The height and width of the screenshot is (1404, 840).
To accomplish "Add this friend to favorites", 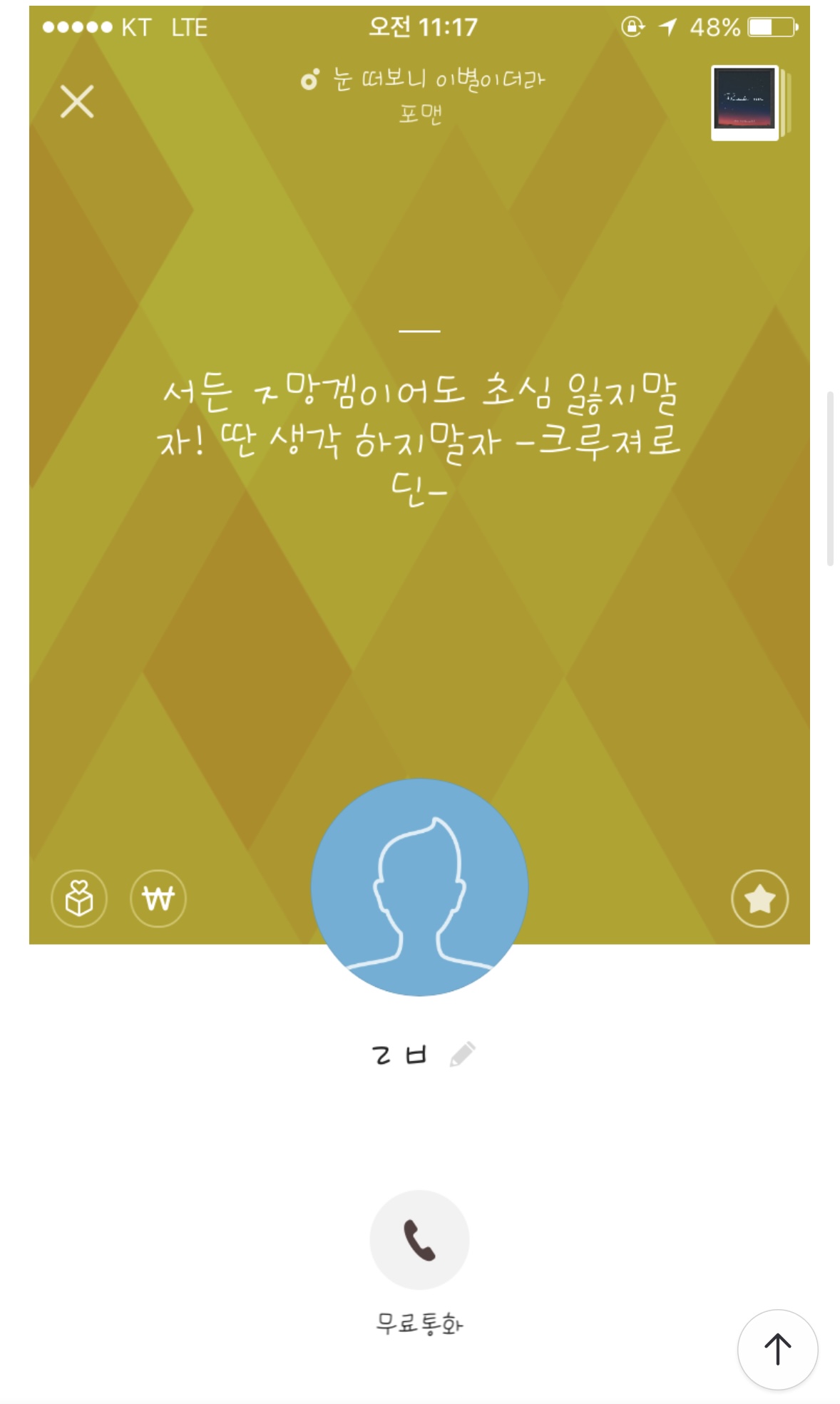I will pyautogui.click(x=759, y=898).
